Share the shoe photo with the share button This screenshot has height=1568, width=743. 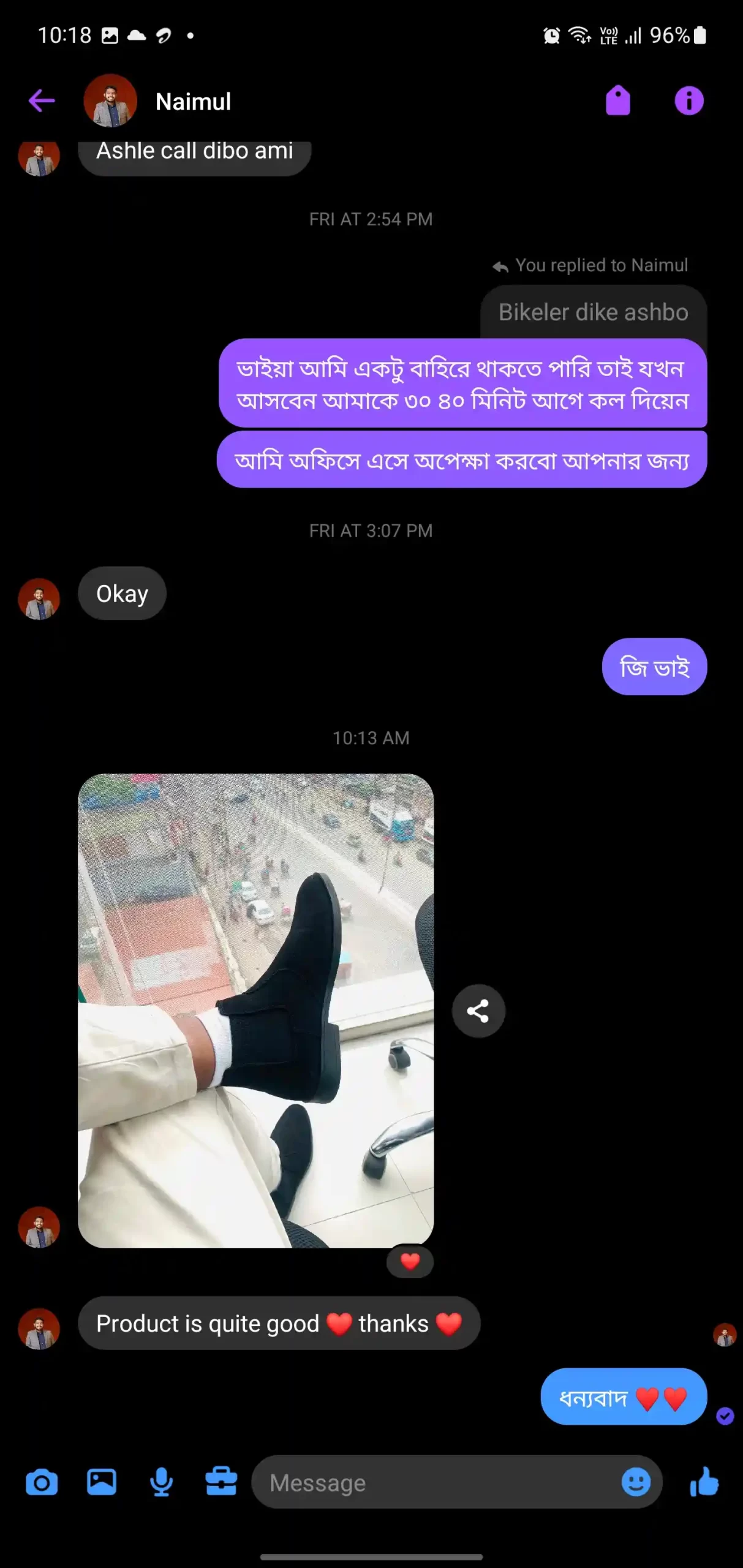click(x=478, y=1011)
